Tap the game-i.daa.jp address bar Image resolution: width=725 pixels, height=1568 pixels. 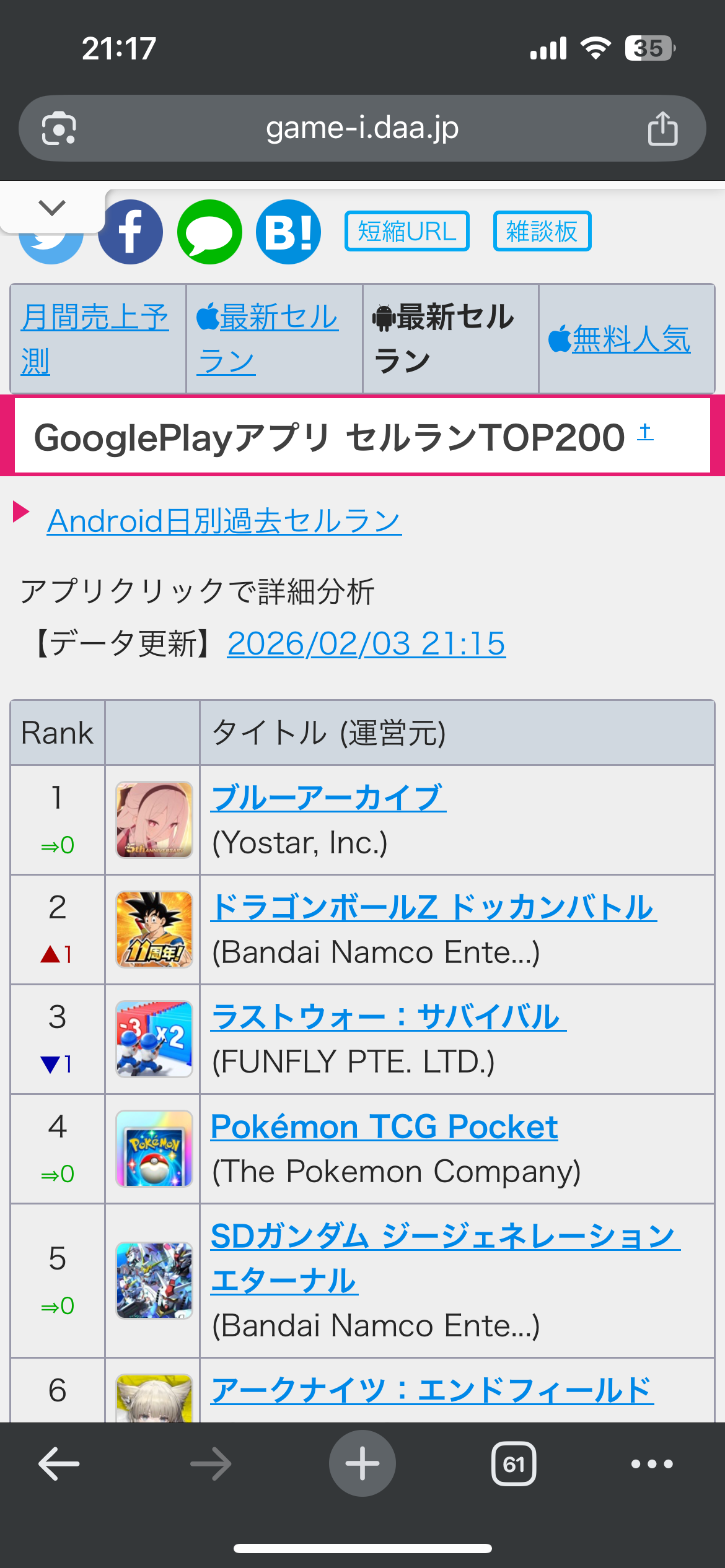pos(362,128)
